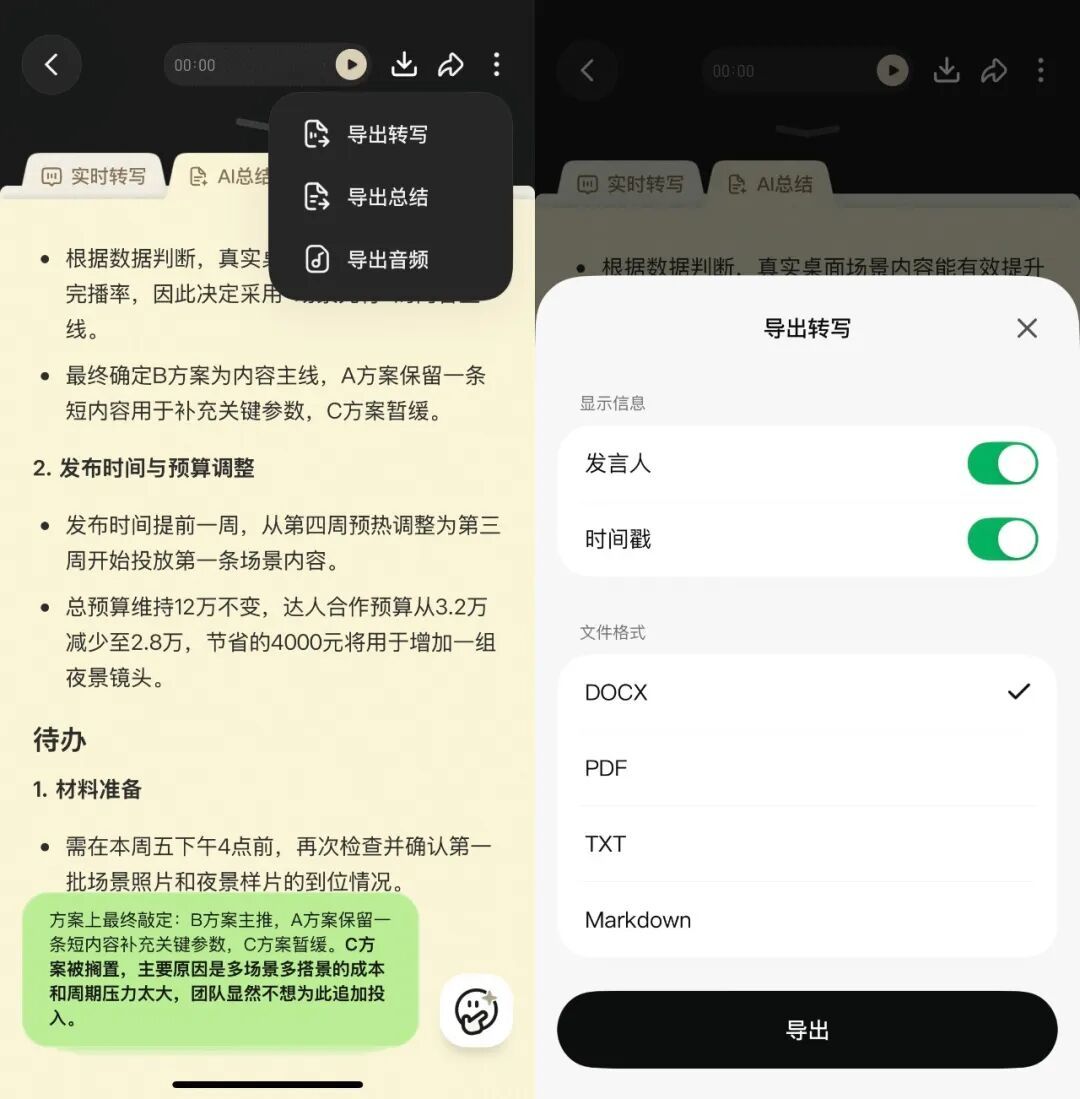The image size is (1080, 1099).
Task: Tap 导出音频 in the popup menu
Action: (390, 259)
